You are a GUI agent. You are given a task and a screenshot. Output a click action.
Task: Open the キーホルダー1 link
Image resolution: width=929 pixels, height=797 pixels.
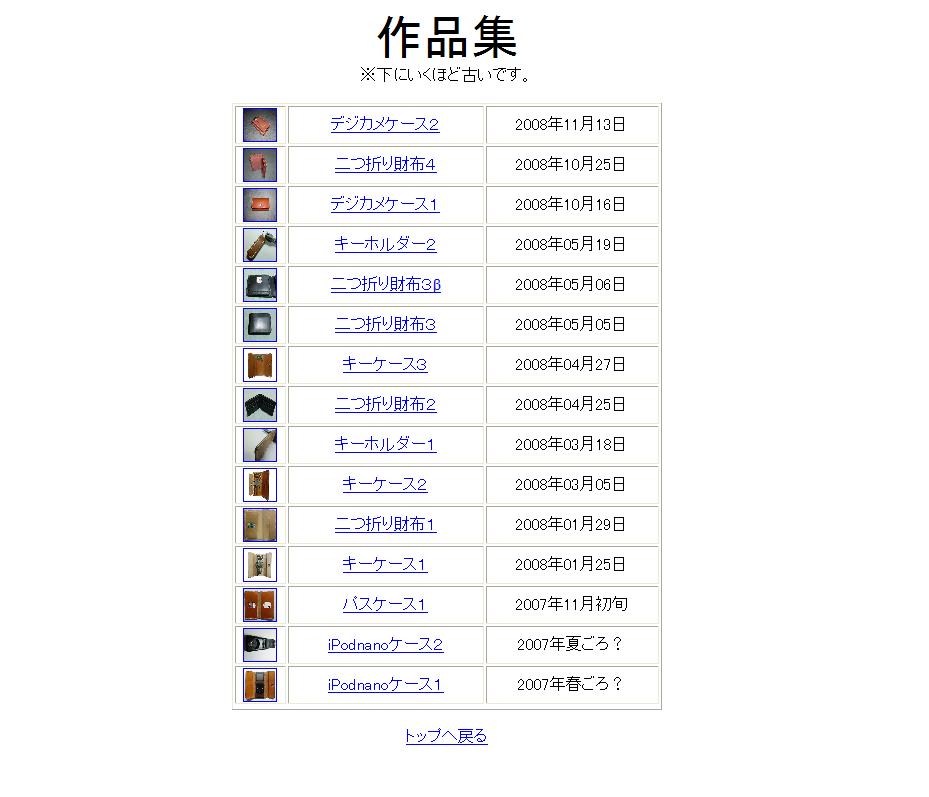(385, 445)
